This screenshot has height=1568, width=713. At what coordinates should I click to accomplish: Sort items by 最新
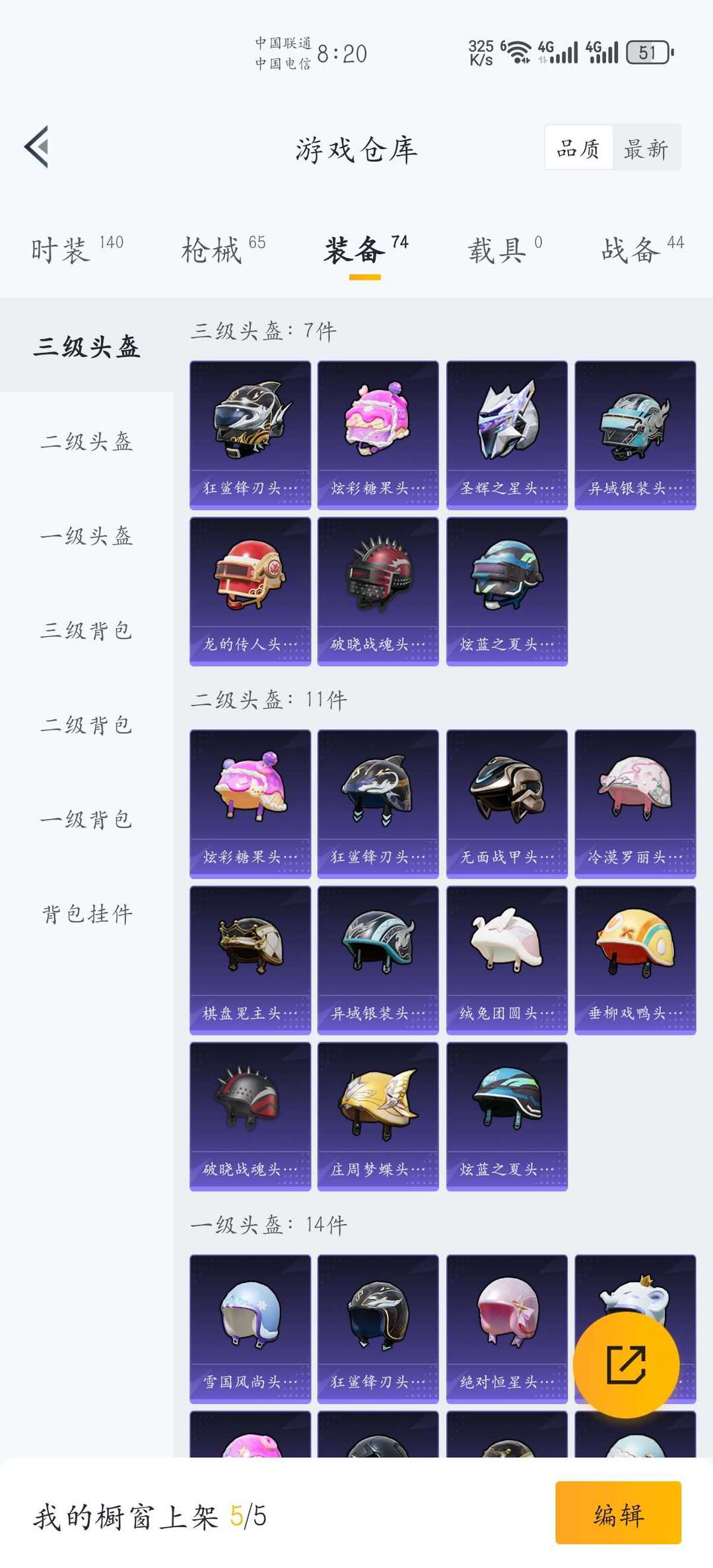(x=646, y=148)
